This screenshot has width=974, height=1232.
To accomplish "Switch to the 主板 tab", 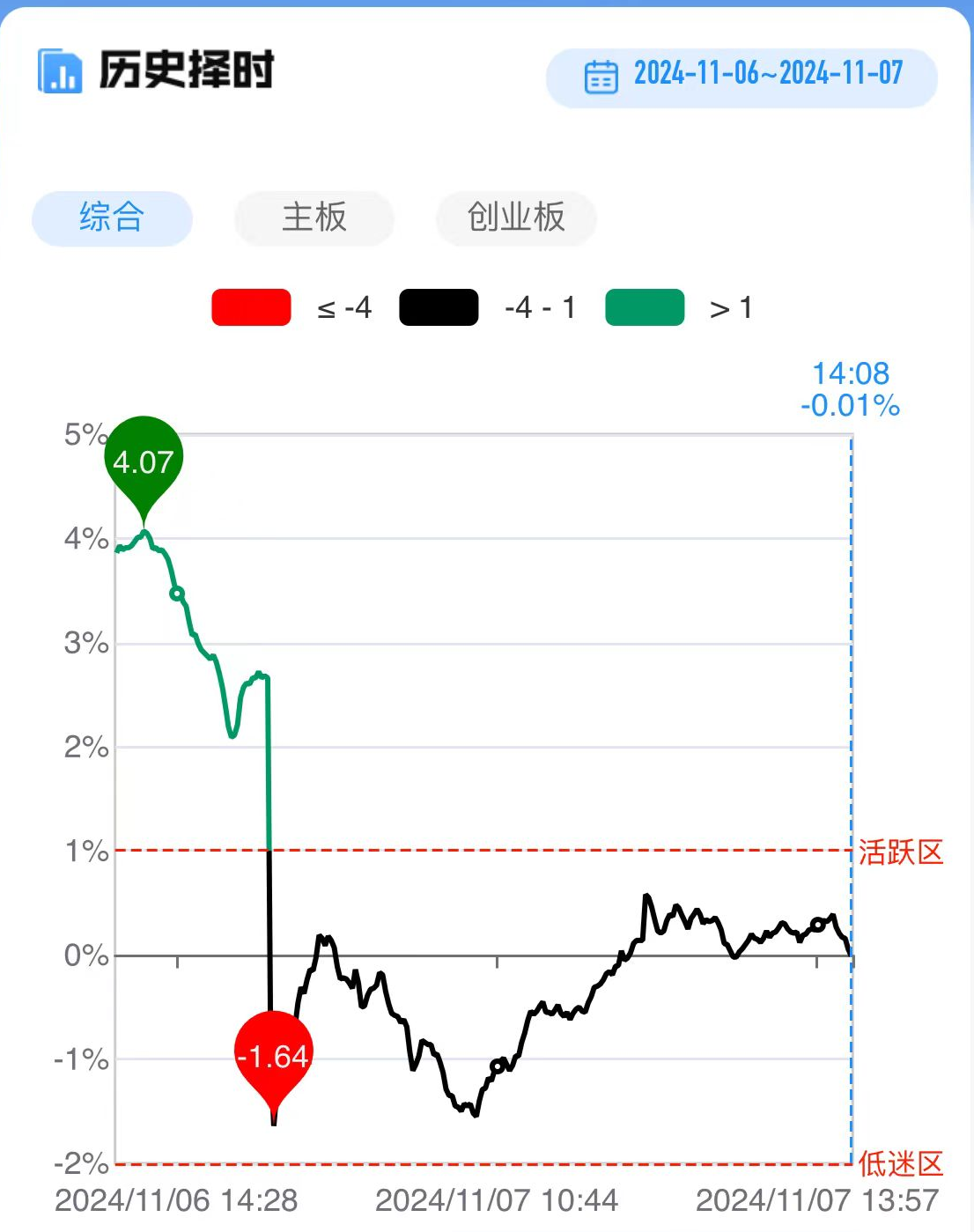I will tap(314, 218).
